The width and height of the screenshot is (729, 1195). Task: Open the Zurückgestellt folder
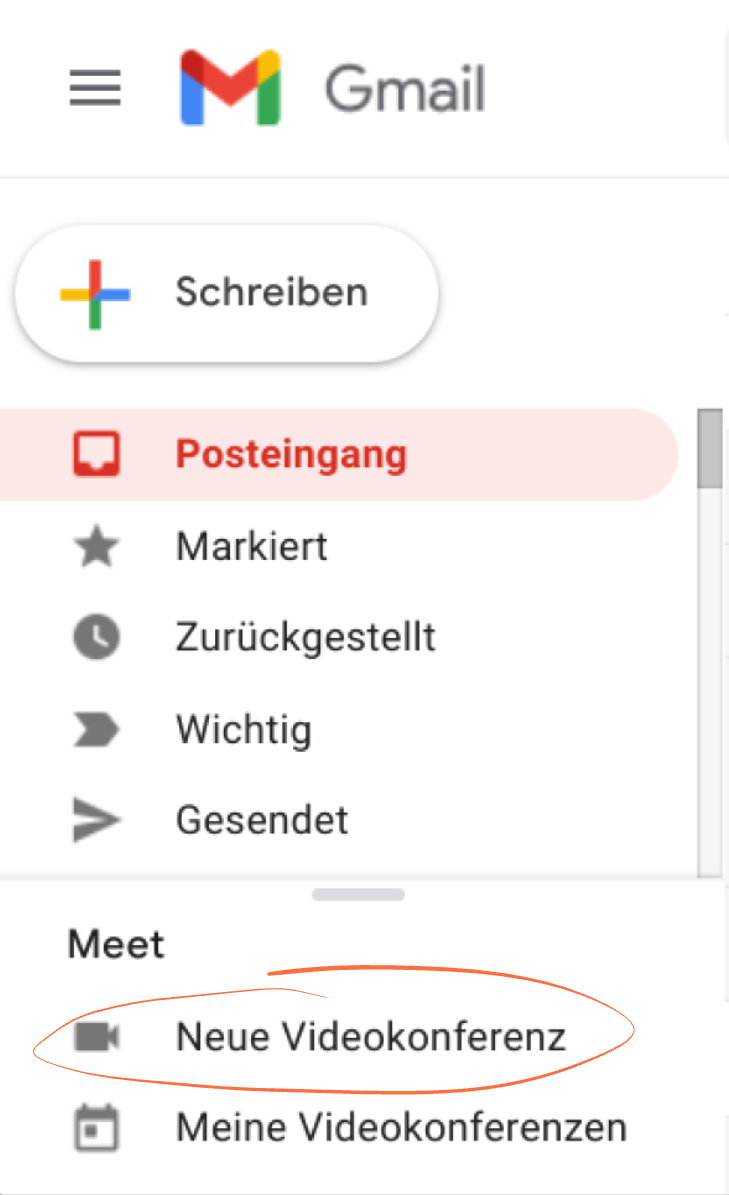(339, 637)
